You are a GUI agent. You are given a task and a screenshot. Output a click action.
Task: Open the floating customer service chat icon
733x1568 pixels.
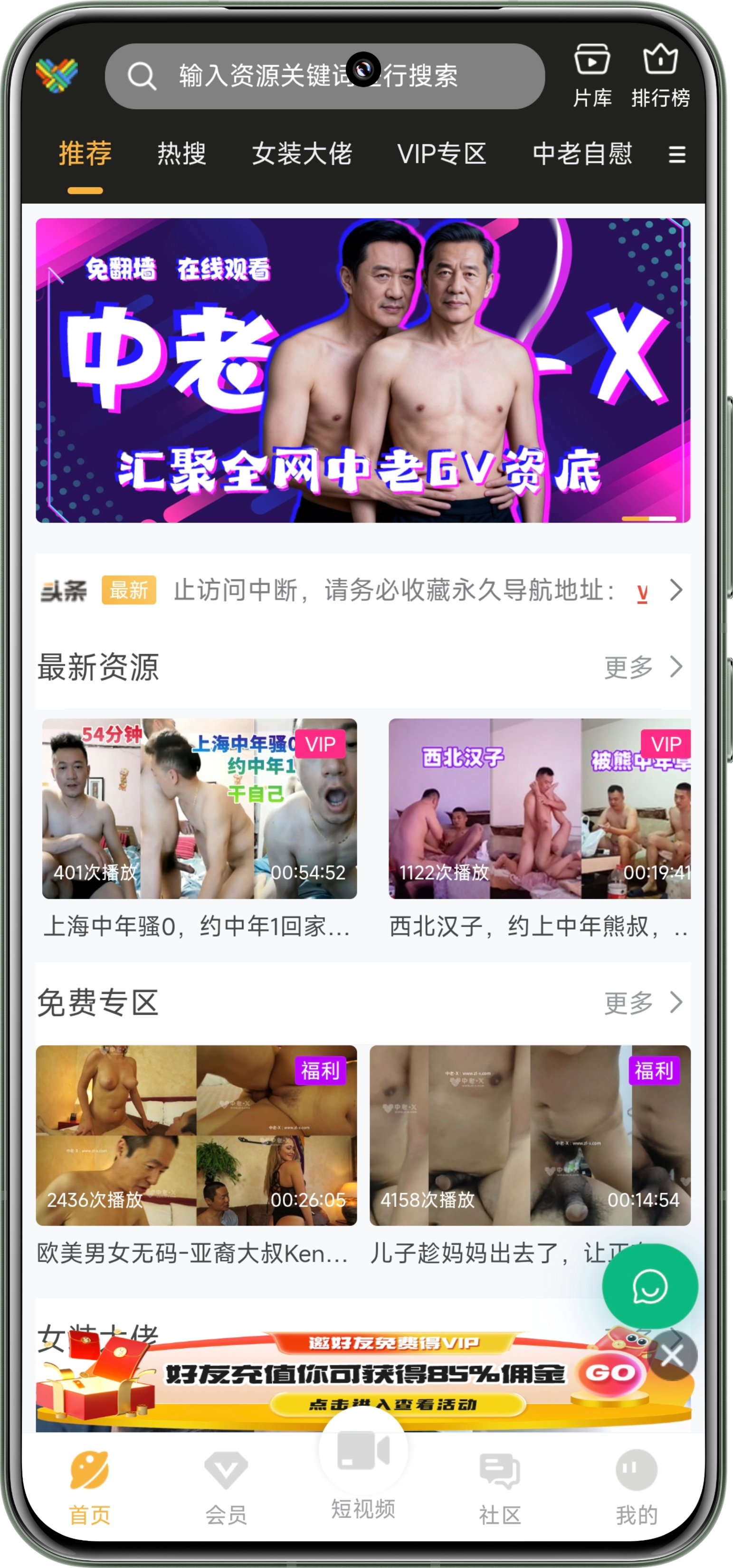(x=649, y=1286)
